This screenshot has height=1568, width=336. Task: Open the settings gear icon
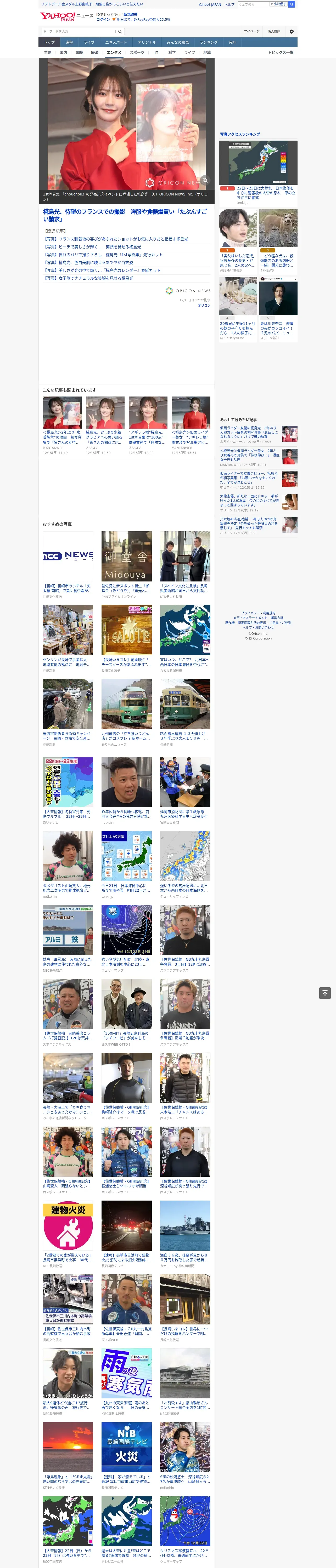click(x=292, y=32)
